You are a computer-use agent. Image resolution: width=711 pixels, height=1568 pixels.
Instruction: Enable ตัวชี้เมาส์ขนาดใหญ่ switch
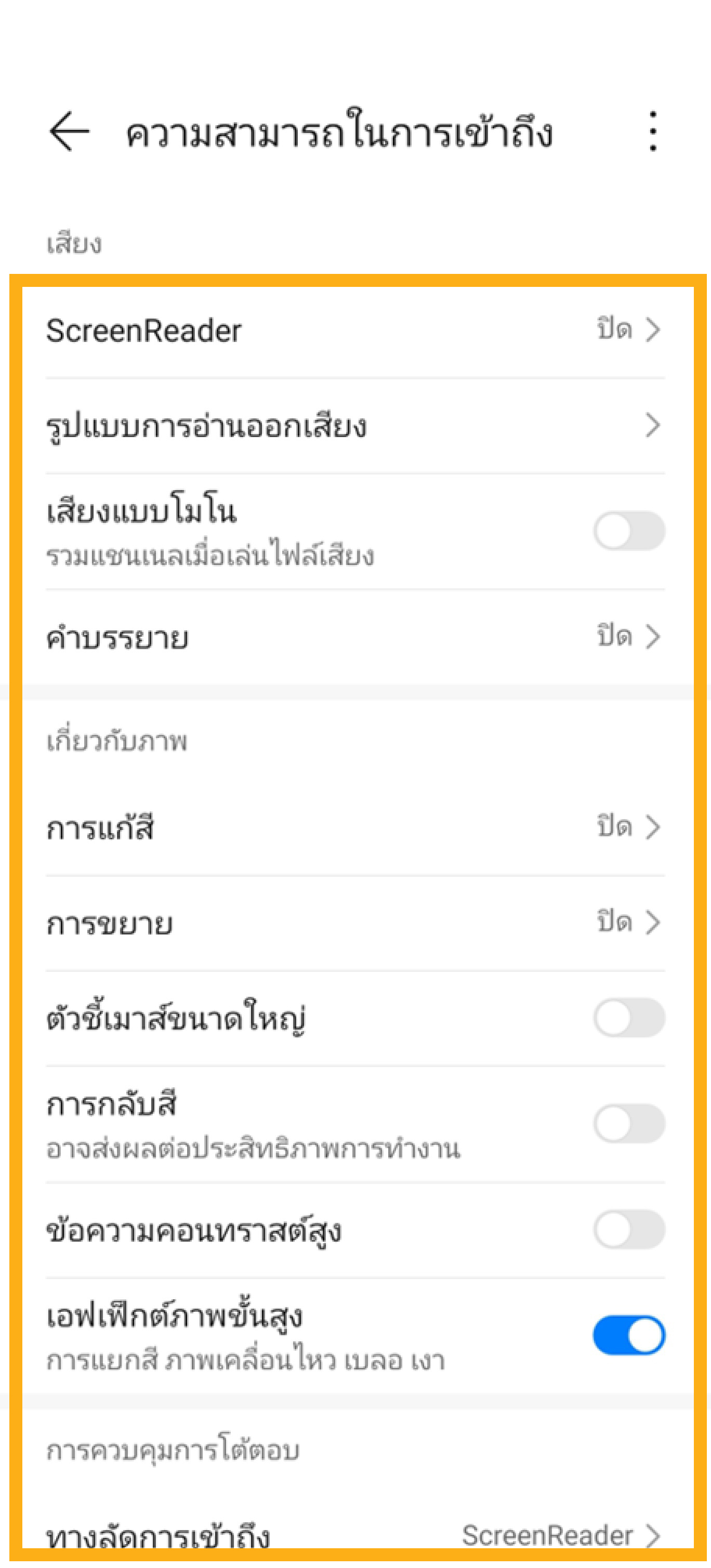[629, 1018]
